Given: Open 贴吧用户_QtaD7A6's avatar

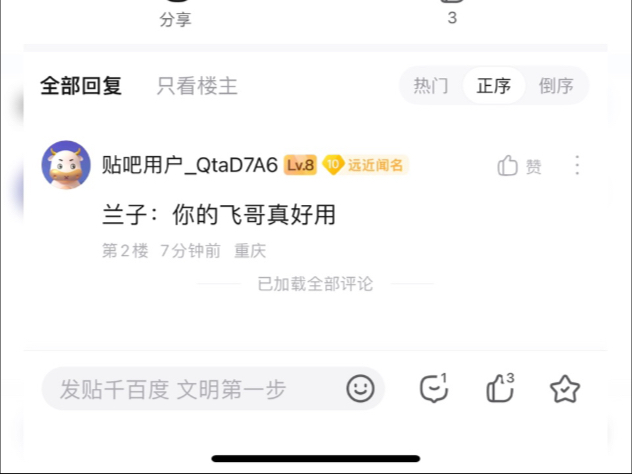Looking at the screenshot, I should pyautogui.click(x=66, y=165).
